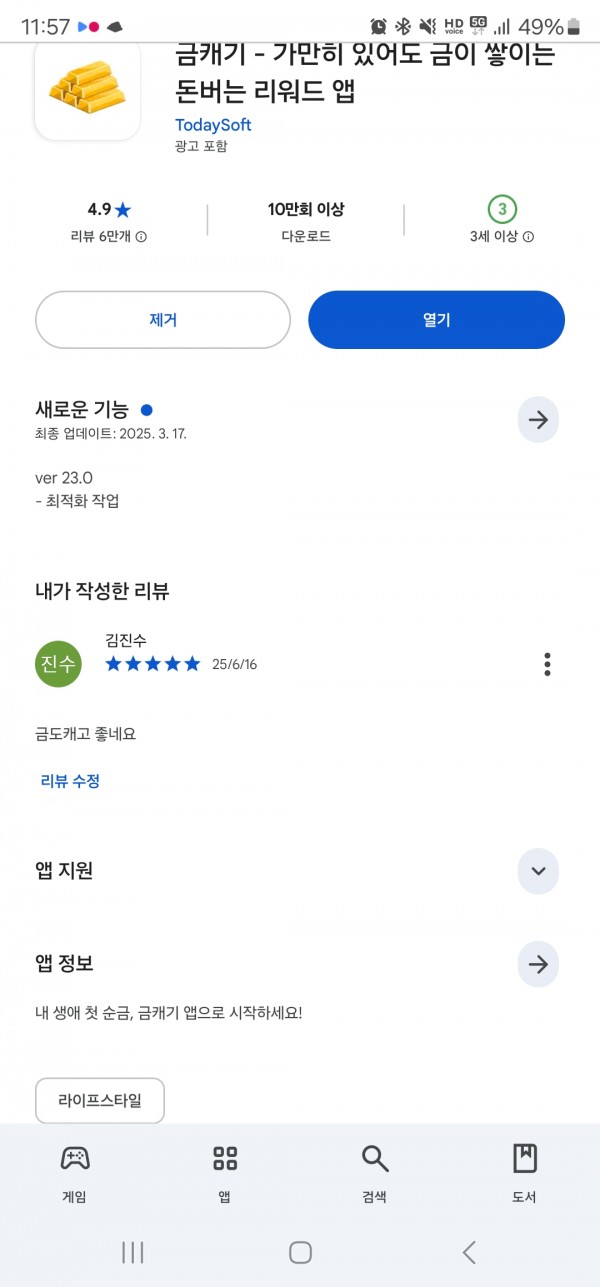Tap 리뷰 수정 to edit review
The width and height of the screenshot is (600, 1287).
tap(70, 781)
